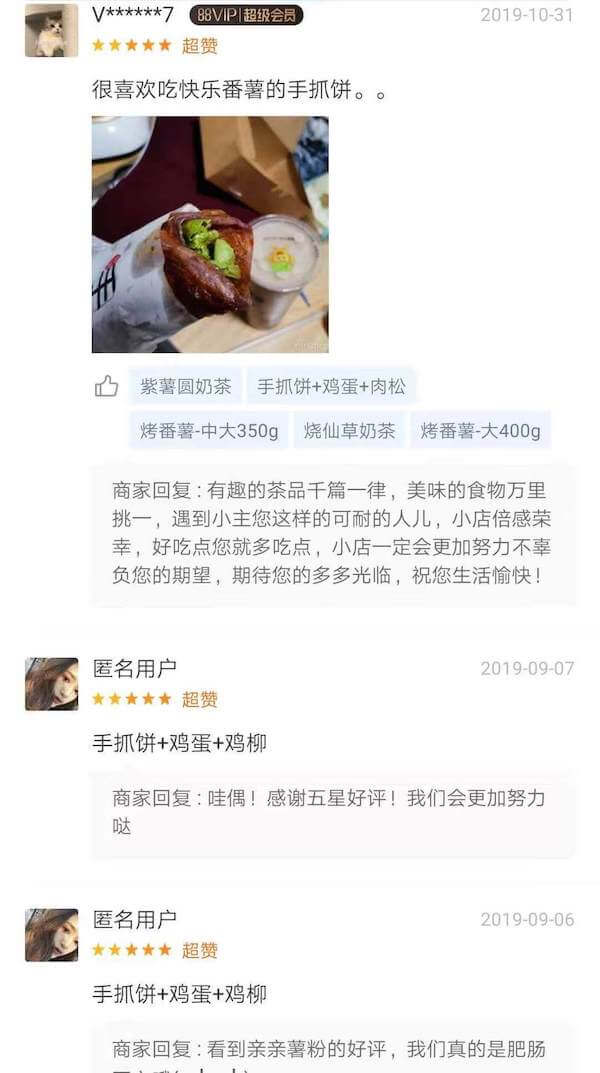Tap the 烧仙草奶茶 chip
Screen dimensions: 600x1073
click(349, 430)
